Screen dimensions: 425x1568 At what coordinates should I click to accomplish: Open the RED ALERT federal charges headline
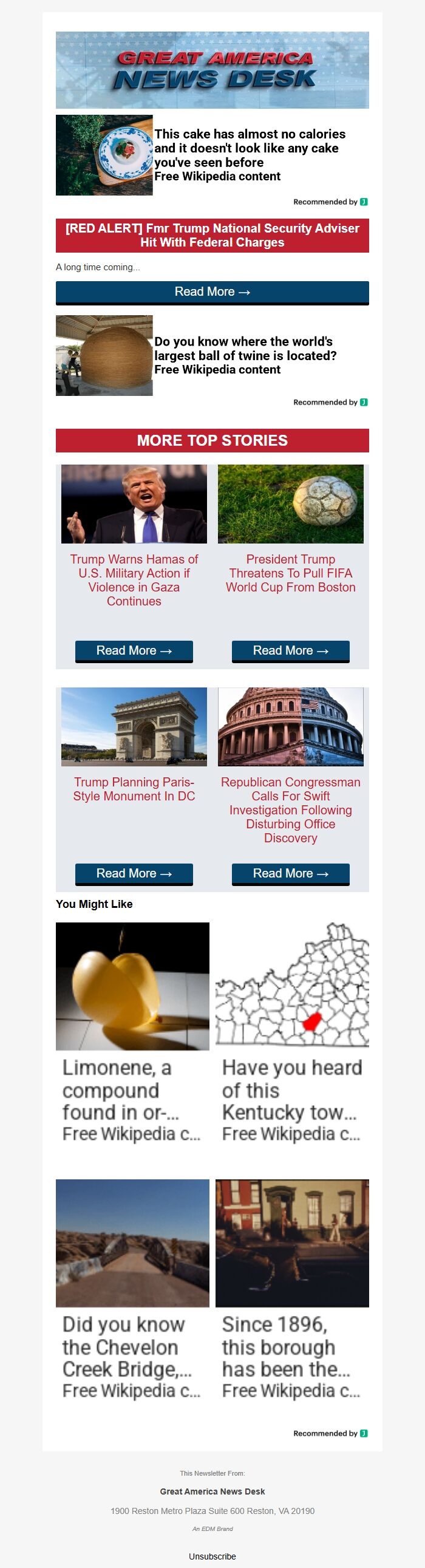coord(212,235)
